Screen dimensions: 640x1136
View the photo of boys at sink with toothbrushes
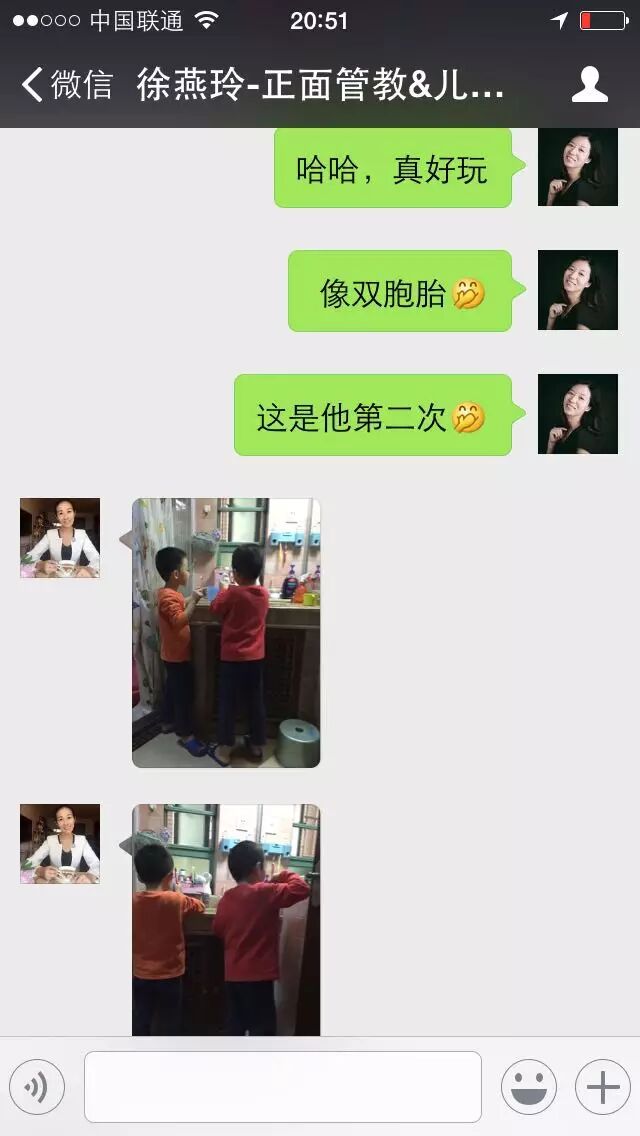[226, 633]
